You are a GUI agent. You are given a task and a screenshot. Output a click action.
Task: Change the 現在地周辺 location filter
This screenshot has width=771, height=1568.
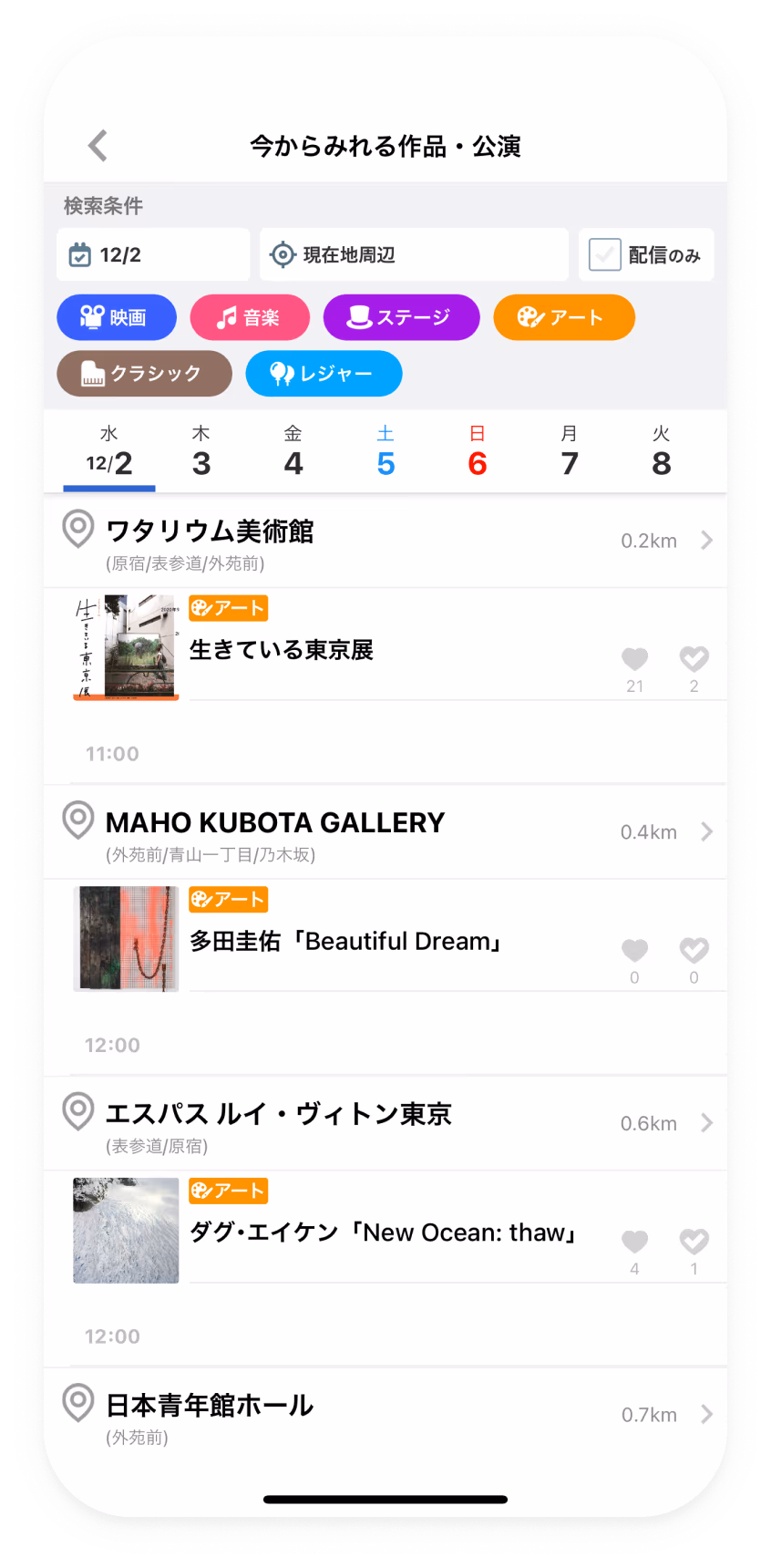(x=415, y=254)
